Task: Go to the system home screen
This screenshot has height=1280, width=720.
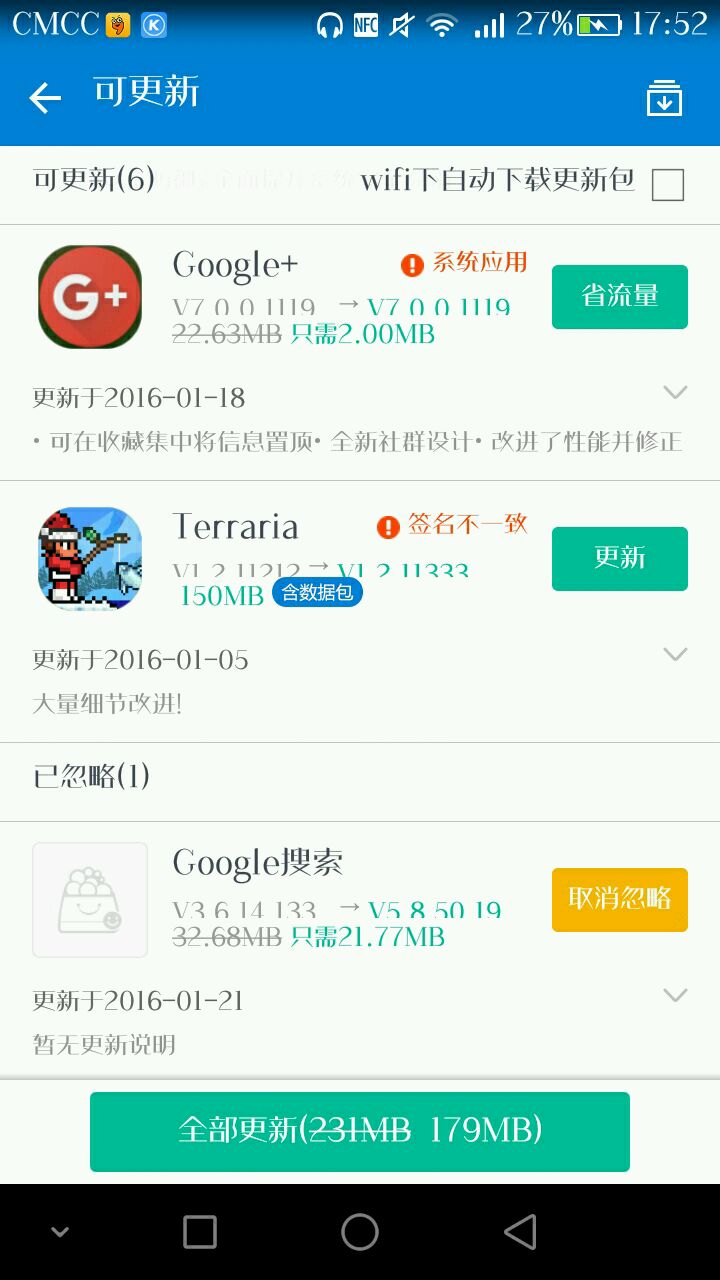Action: coord(360,1232)
